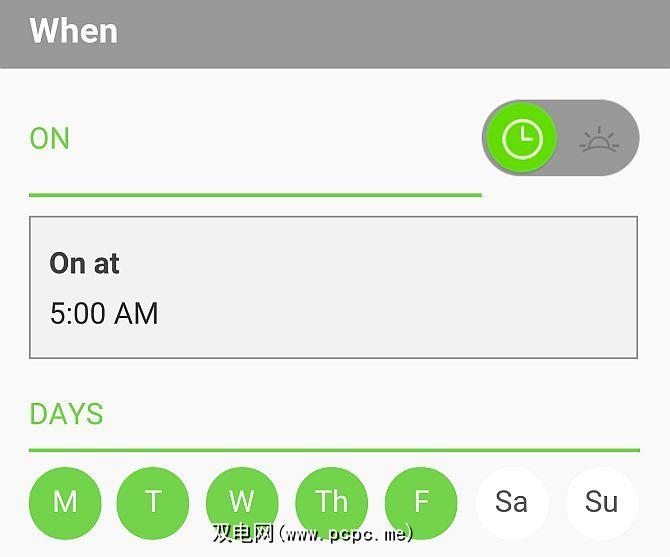Toggle Thursday off
Image resolution: width=670 pixels, height=557 pixels.
coord(331,502)
